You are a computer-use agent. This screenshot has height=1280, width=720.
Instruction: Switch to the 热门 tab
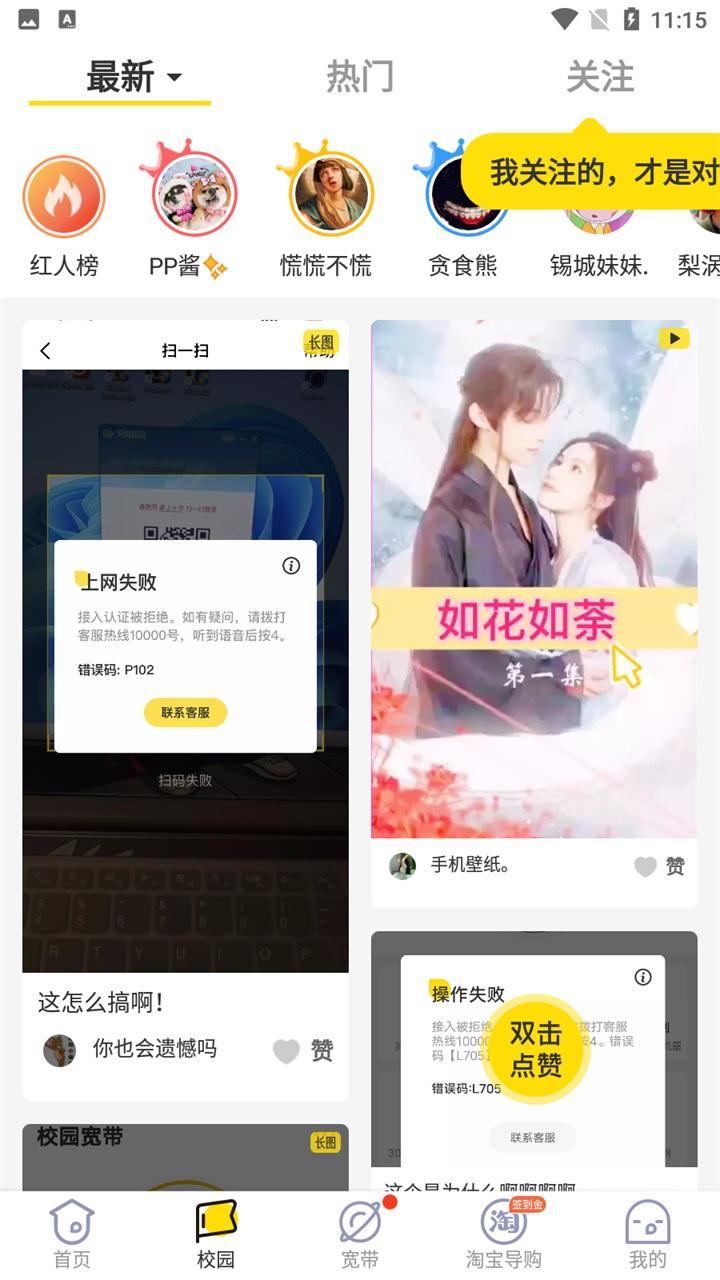(x=360, y=77)
